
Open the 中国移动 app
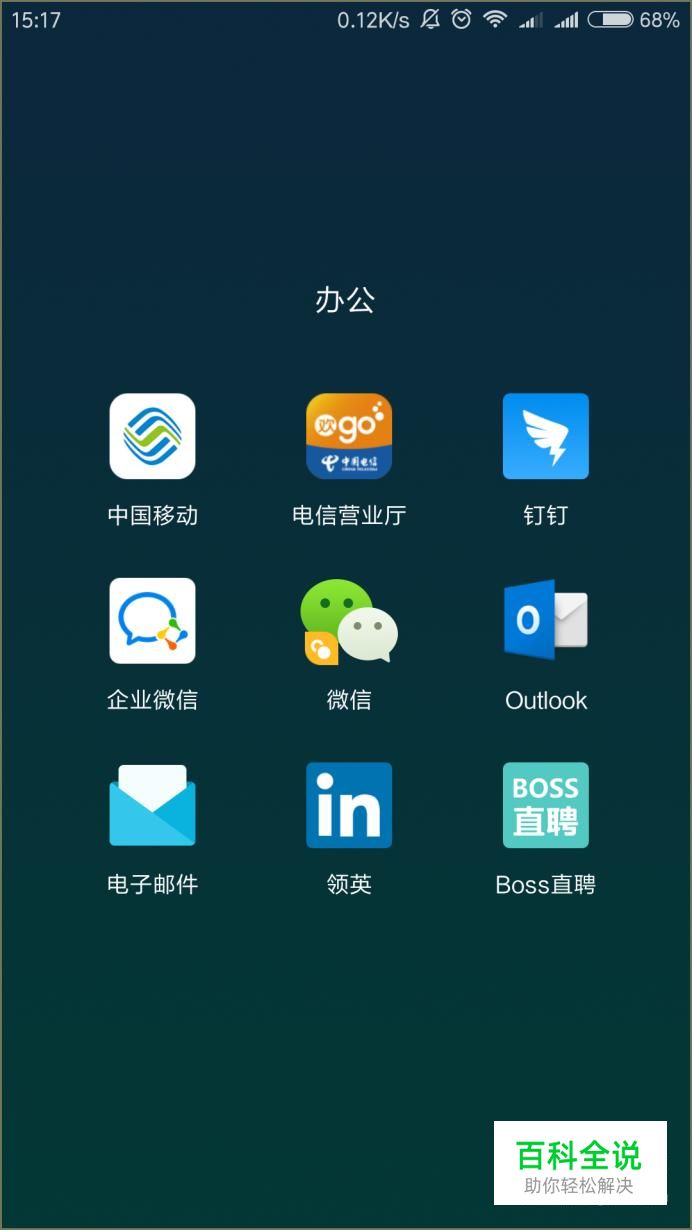coord(152,436)
